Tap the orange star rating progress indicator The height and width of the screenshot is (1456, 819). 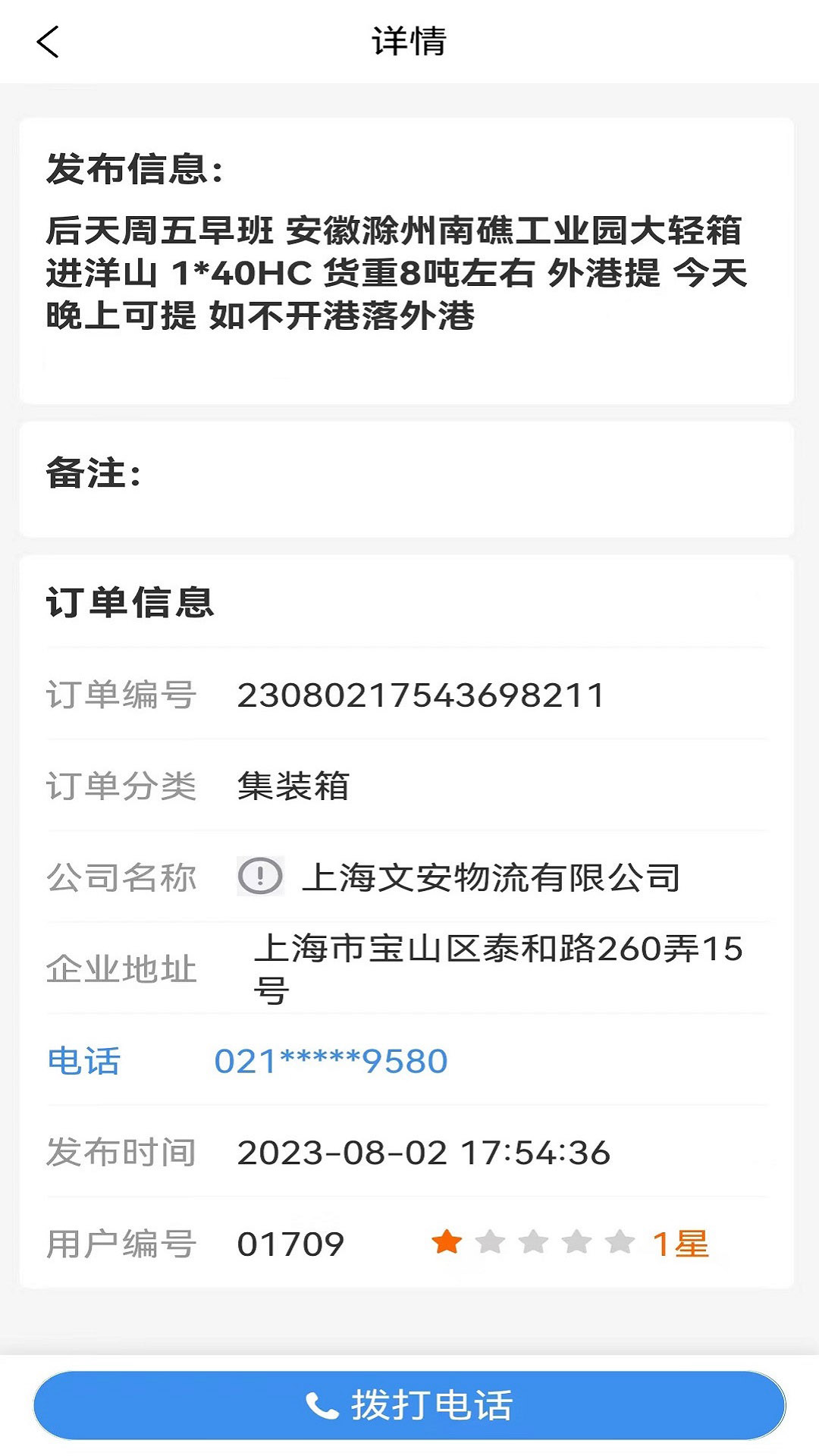[447, 1240]
